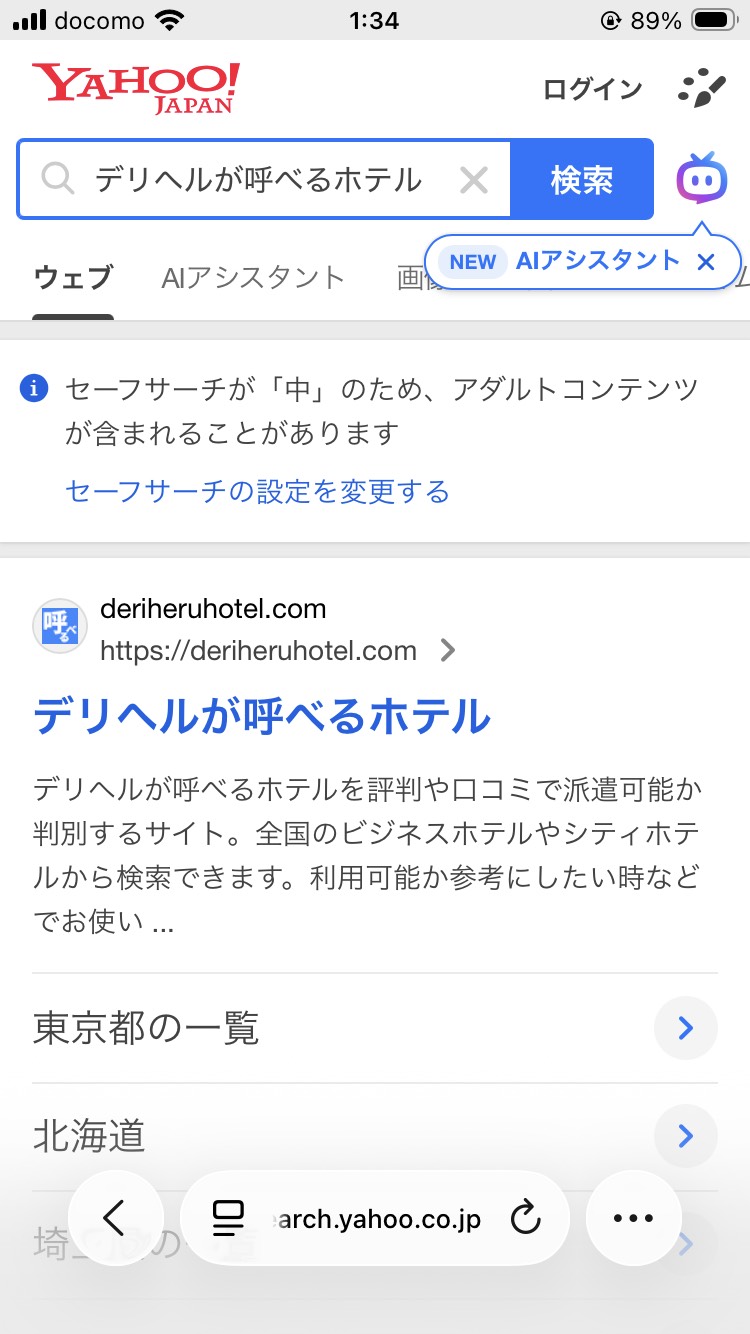Go back in the browser
Viewport: 750px width, 1334px height.
click(115, 1218)
